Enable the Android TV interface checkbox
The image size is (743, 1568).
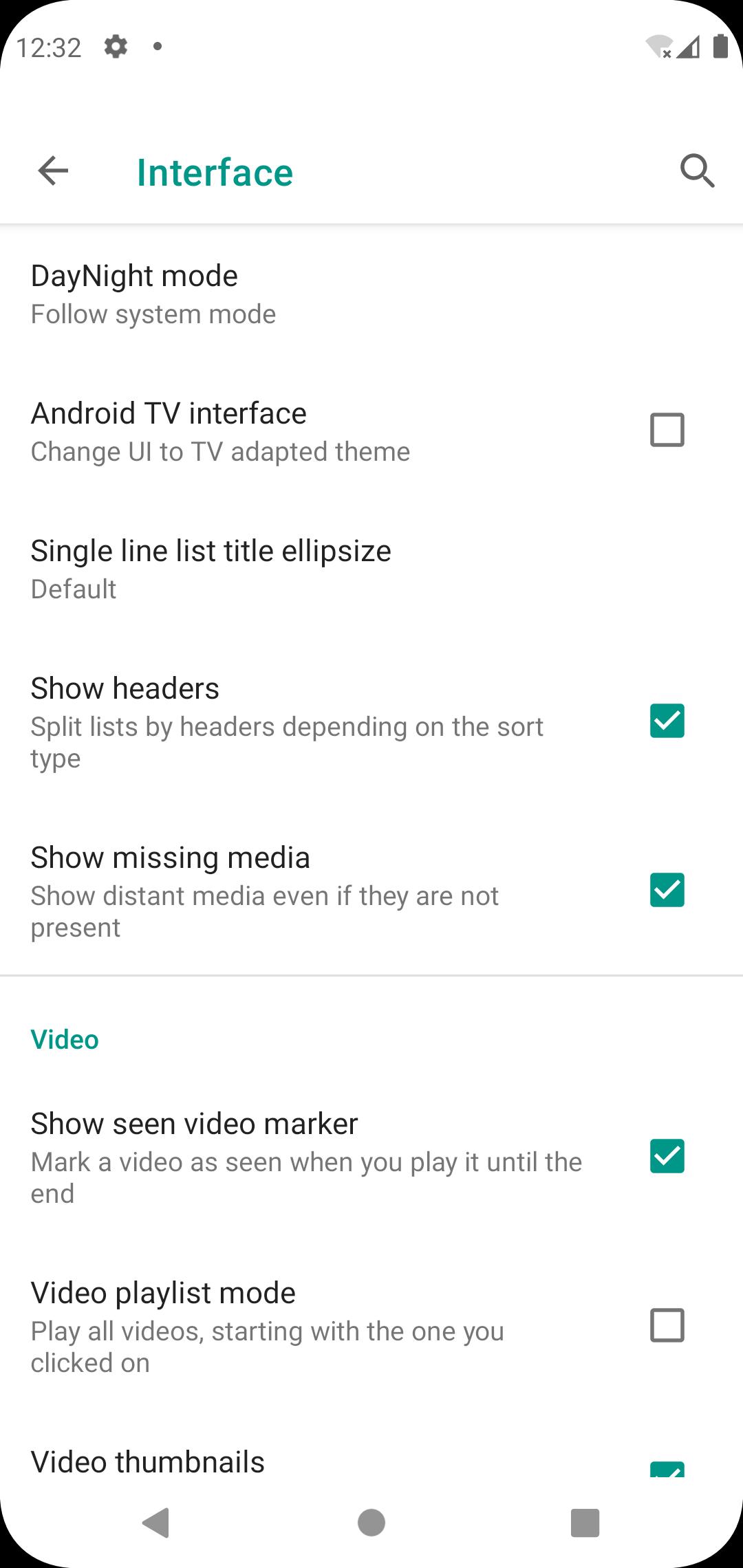[667, 431]
